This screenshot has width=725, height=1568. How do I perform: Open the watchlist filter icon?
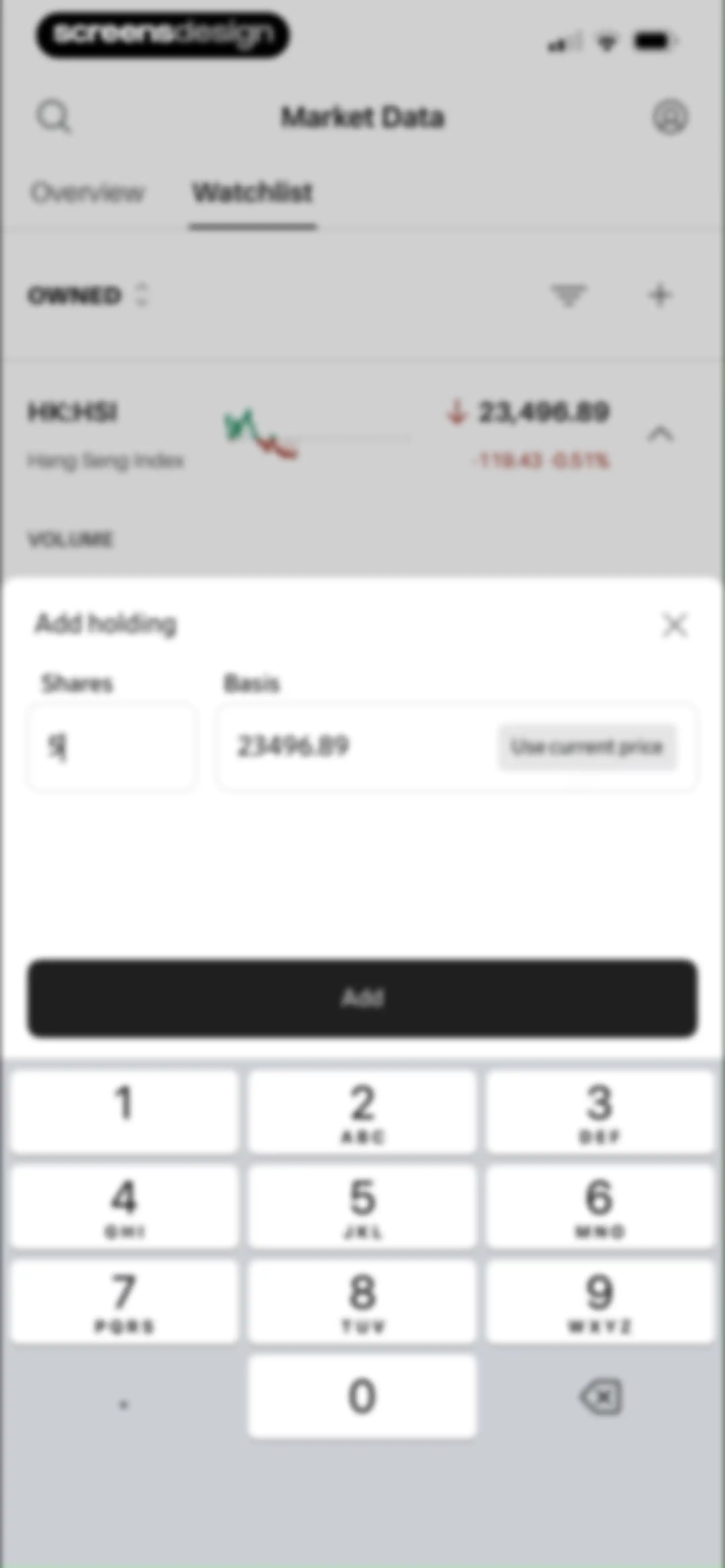[x=569, y=295]
